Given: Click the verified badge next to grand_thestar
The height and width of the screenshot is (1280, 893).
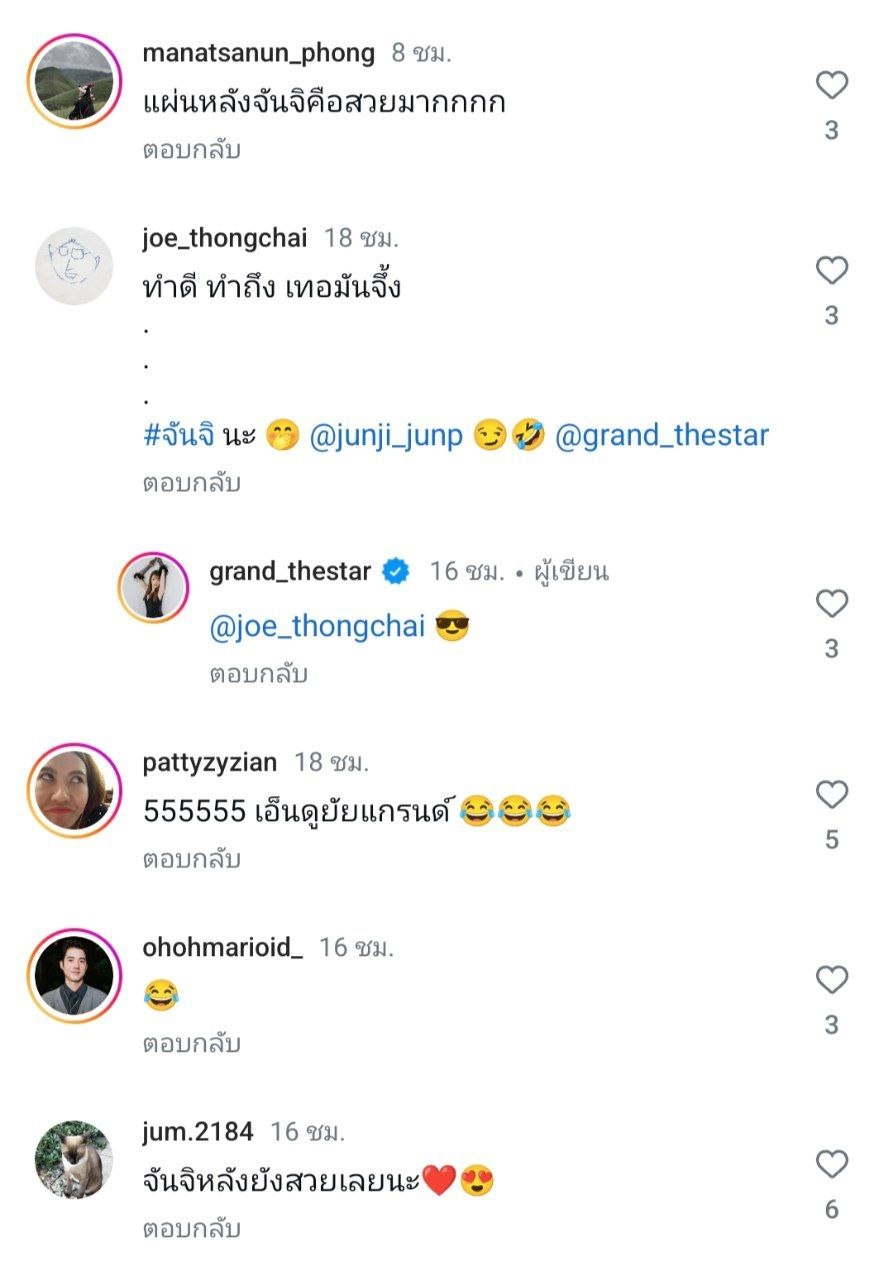Looking at the screenshot, I should click(x=394, y=569).
